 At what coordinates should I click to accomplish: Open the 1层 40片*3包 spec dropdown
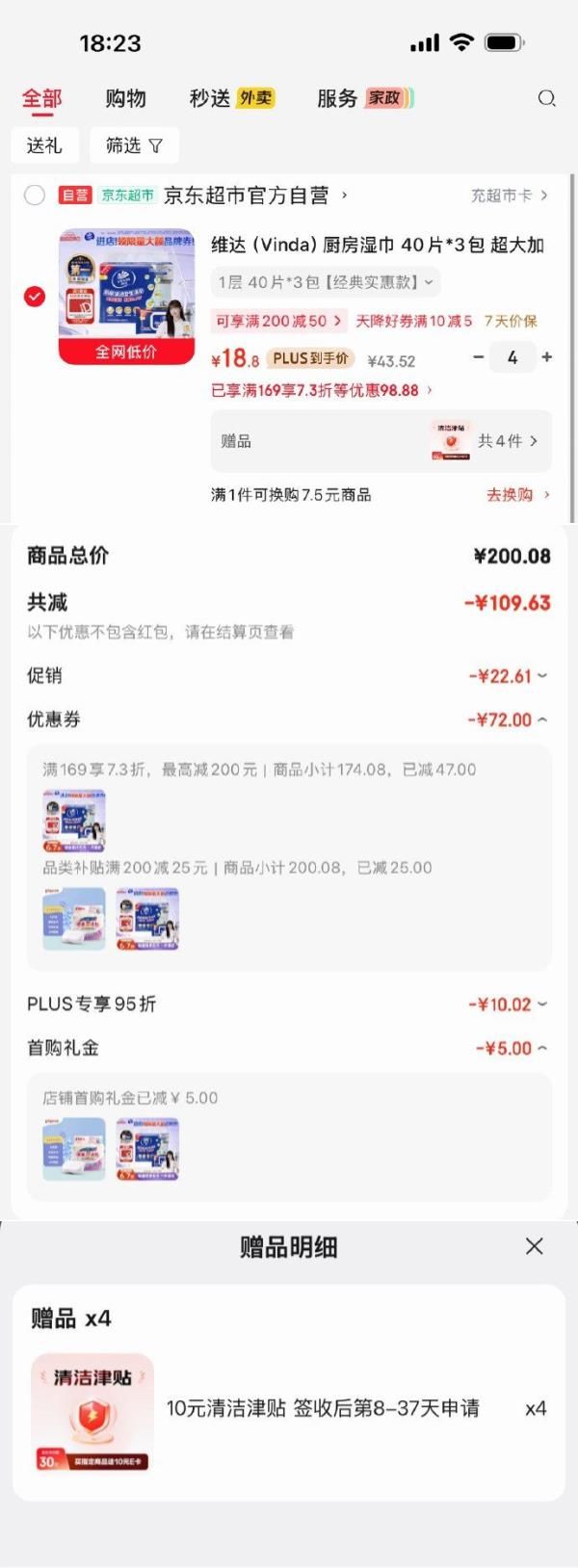[x=325, y=282]
